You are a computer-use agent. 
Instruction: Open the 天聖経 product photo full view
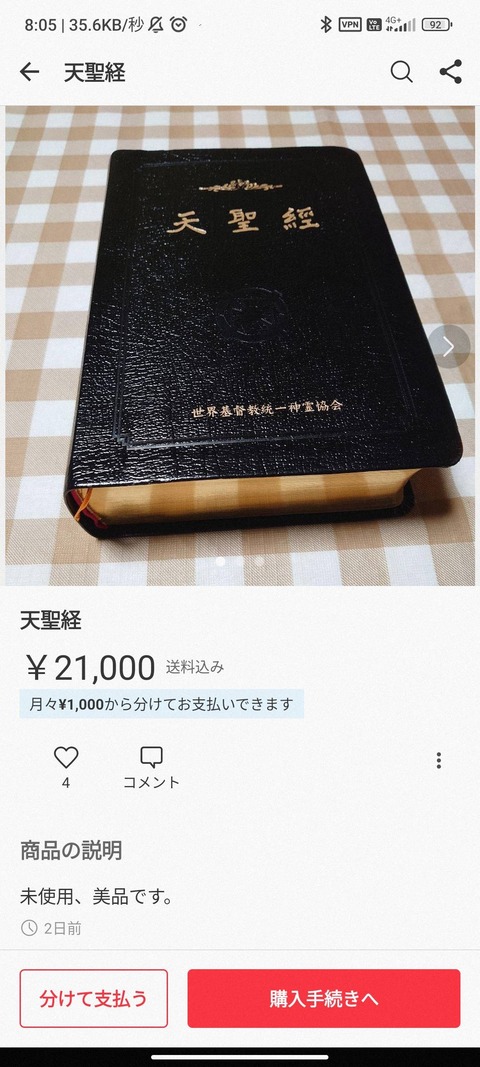(x=240, y=346)
